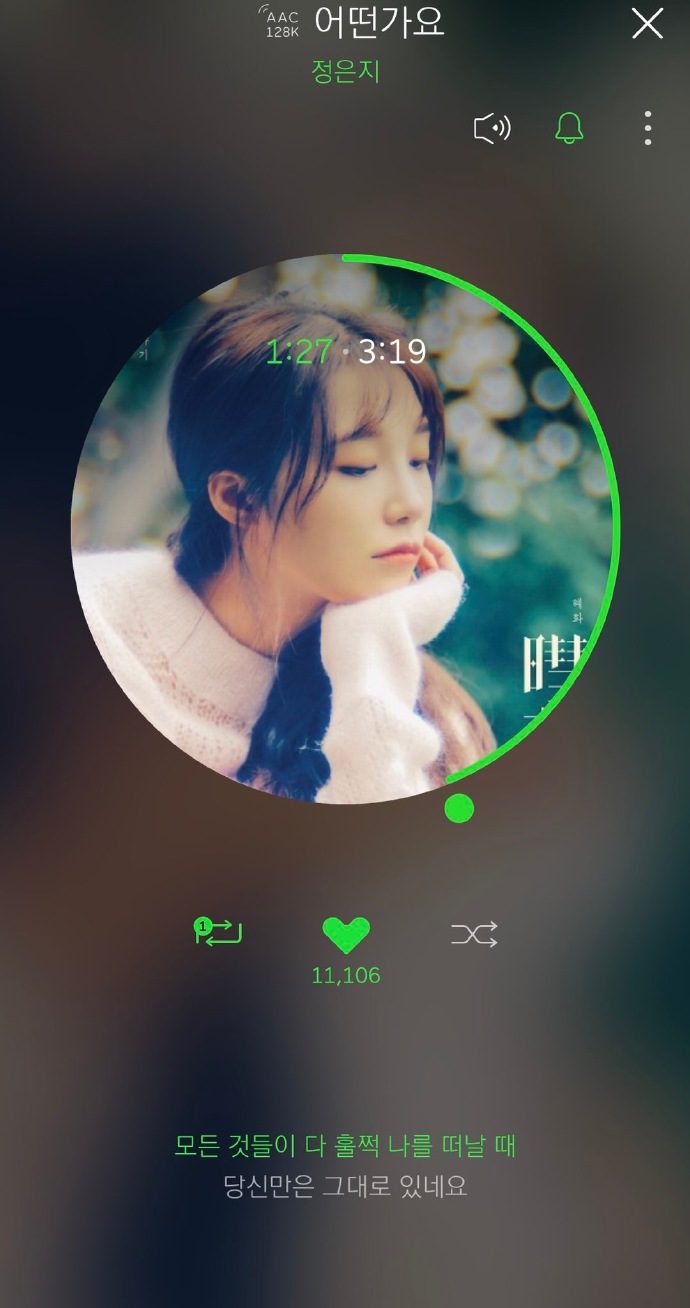Tap the green progress knob
690x1308 pixels.
click(459, 807)
